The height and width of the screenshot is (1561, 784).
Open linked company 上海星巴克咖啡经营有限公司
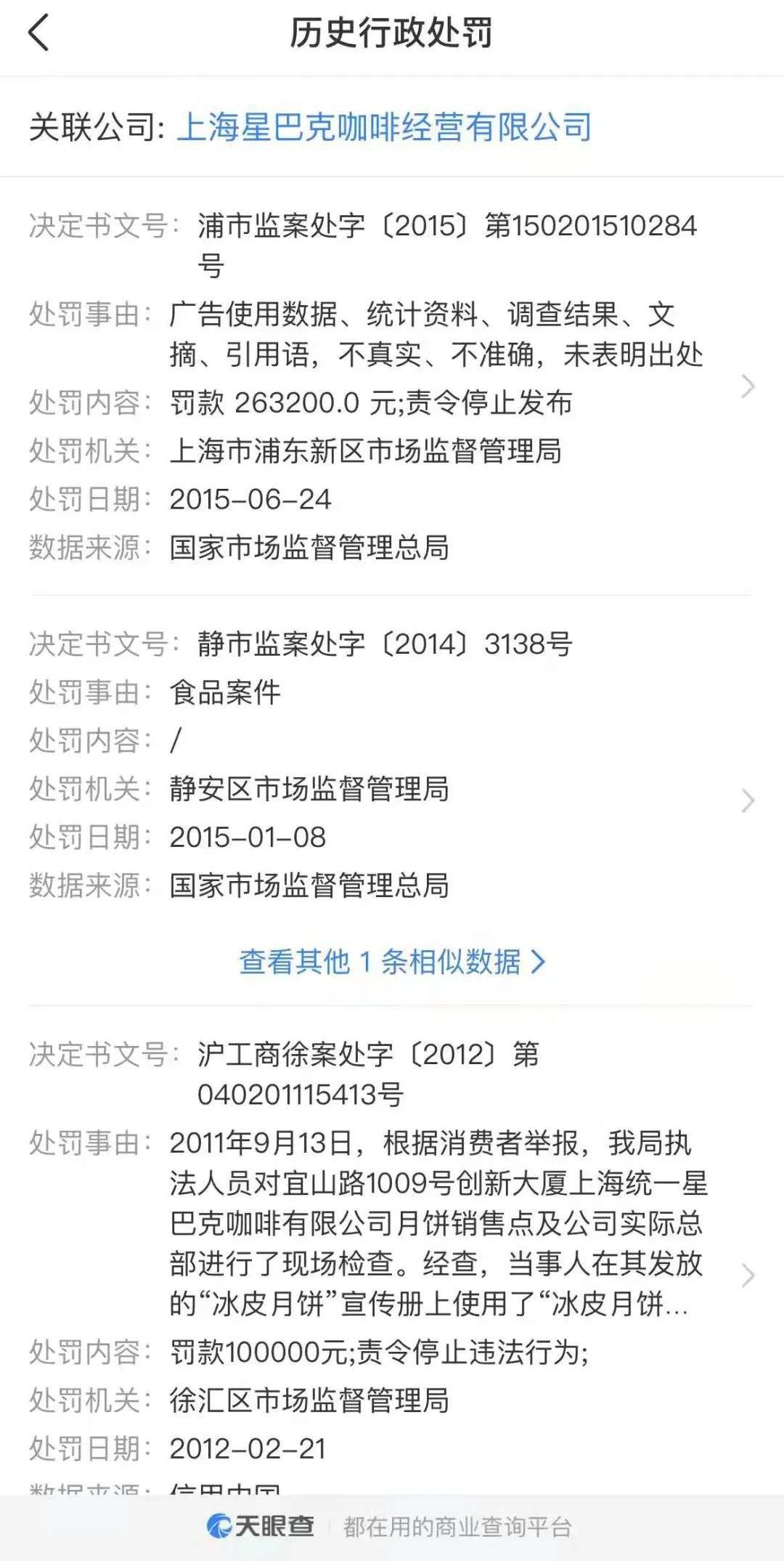point(384,127)
